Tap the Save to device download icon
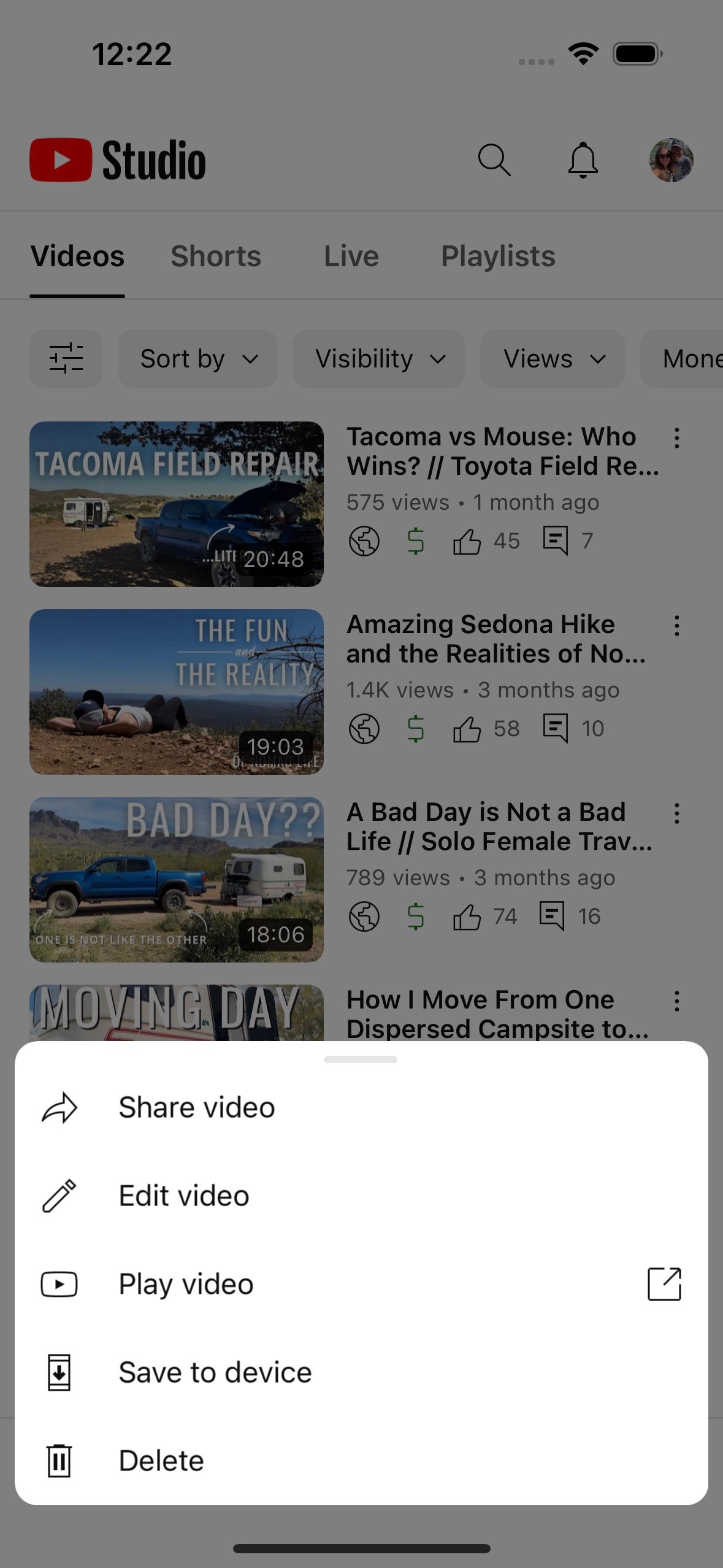This screenshot has height=1568, width=723. [x=59, y=1373]
